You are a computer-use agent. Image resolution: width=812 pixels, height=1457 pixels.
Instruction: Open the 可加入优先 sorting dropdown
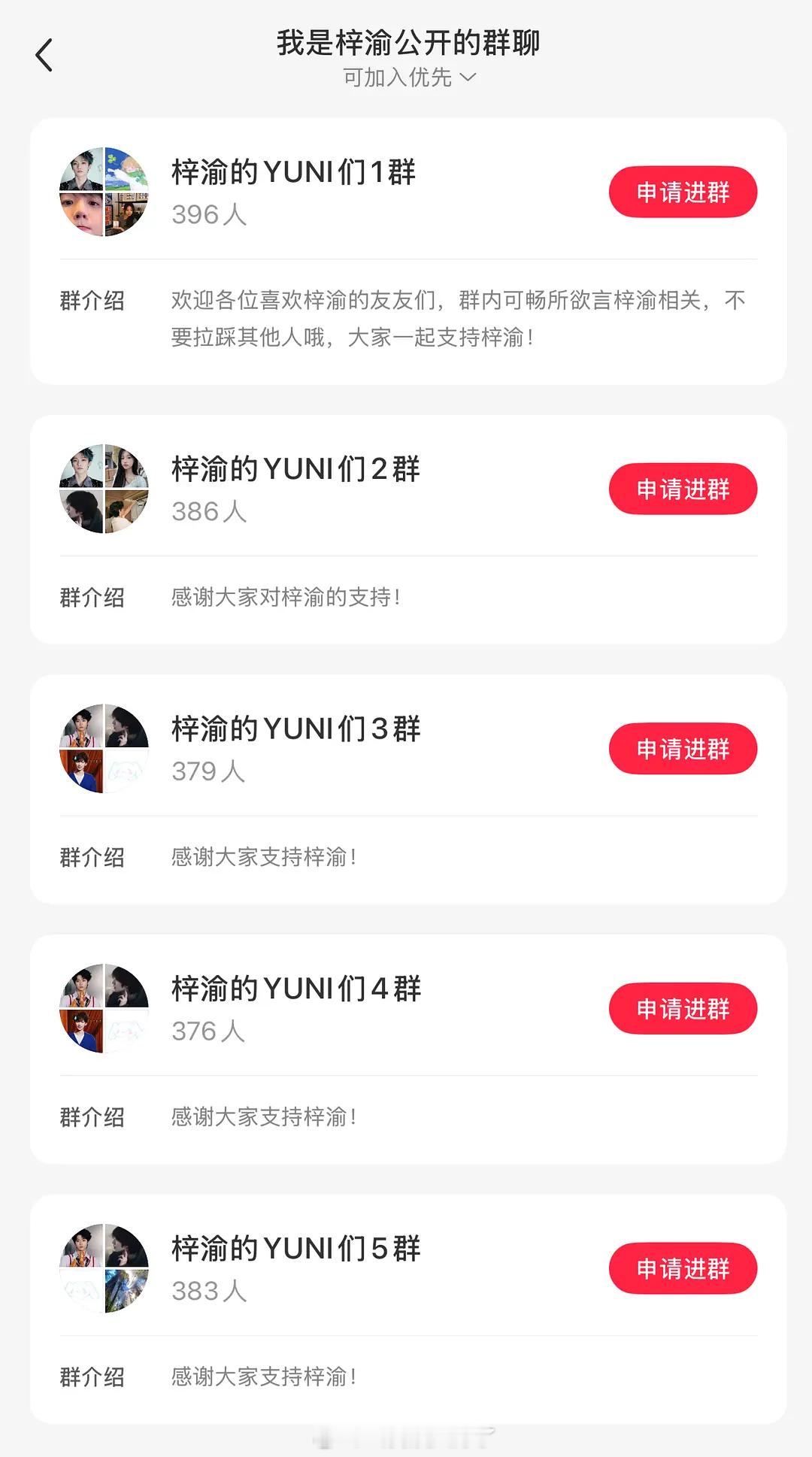coord(409,77)
